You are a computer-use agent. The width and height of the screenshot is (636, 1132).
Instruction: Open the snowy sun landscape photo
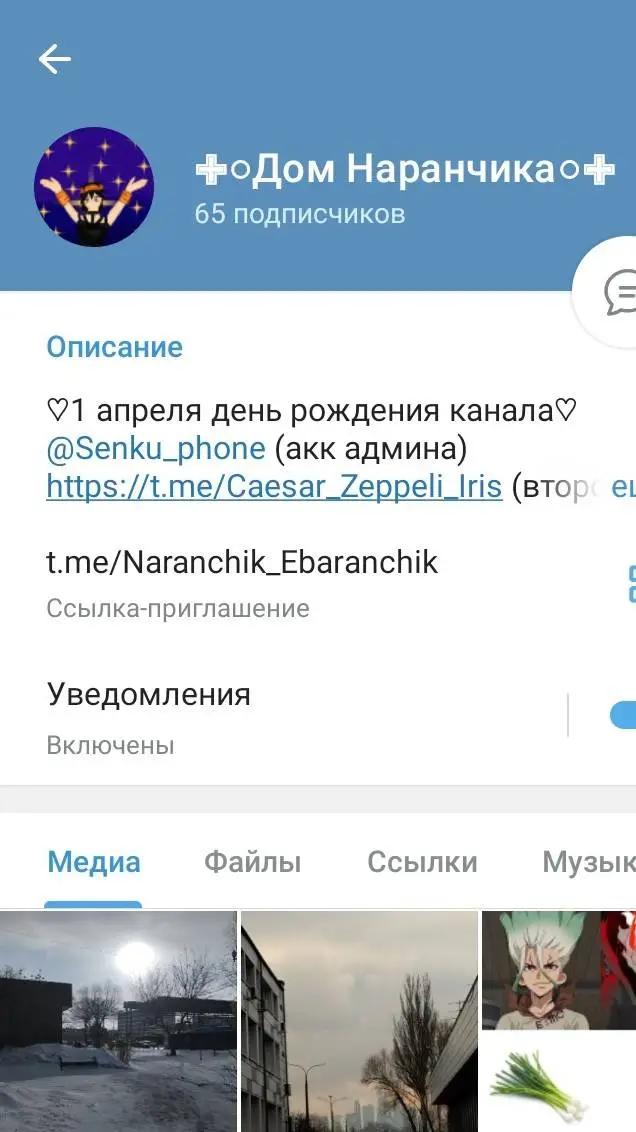tap(118, 1020)
